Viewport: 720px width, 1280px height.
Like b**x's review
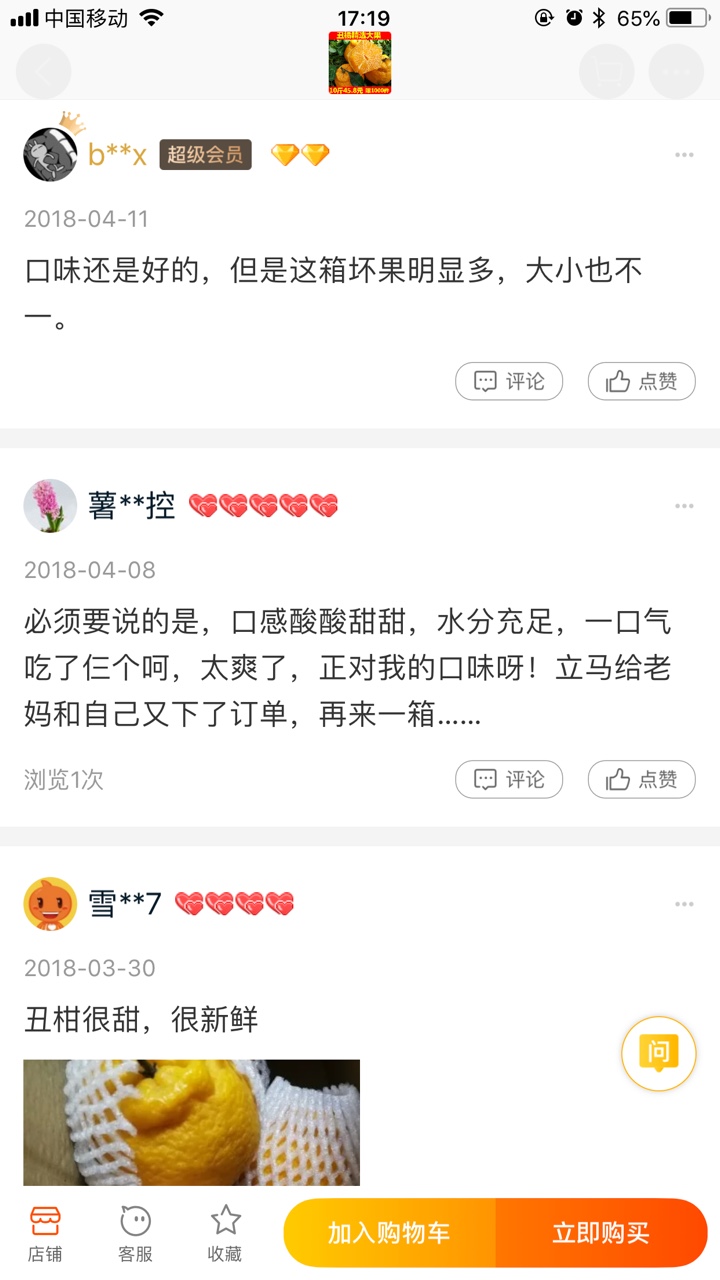point(641,381)
